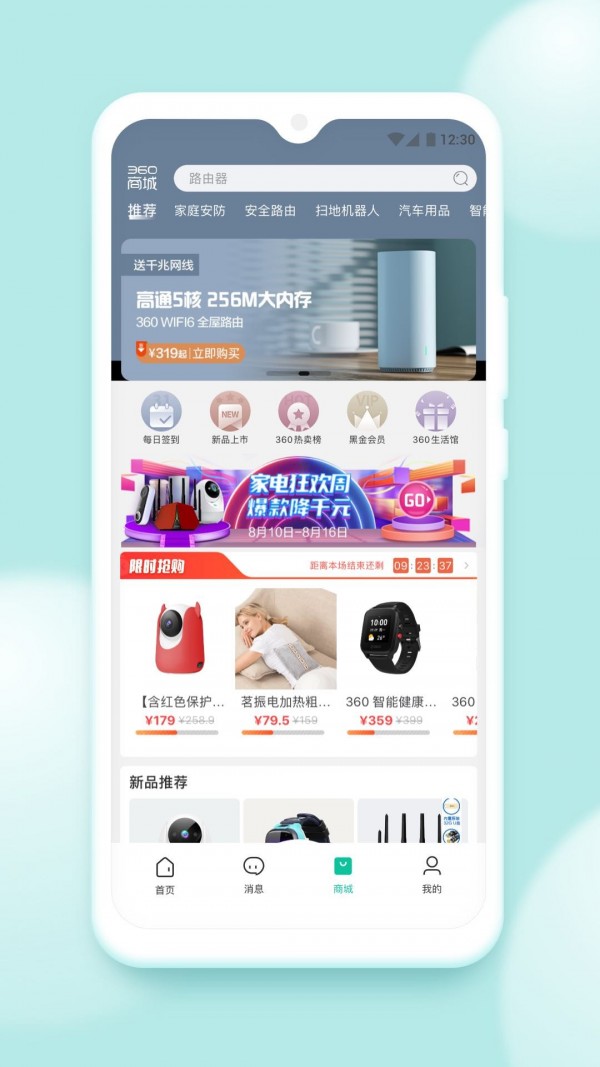600x1067 pixels.
Task: Expand the 限时抢购 flash sale arrow
Action: 466,566
